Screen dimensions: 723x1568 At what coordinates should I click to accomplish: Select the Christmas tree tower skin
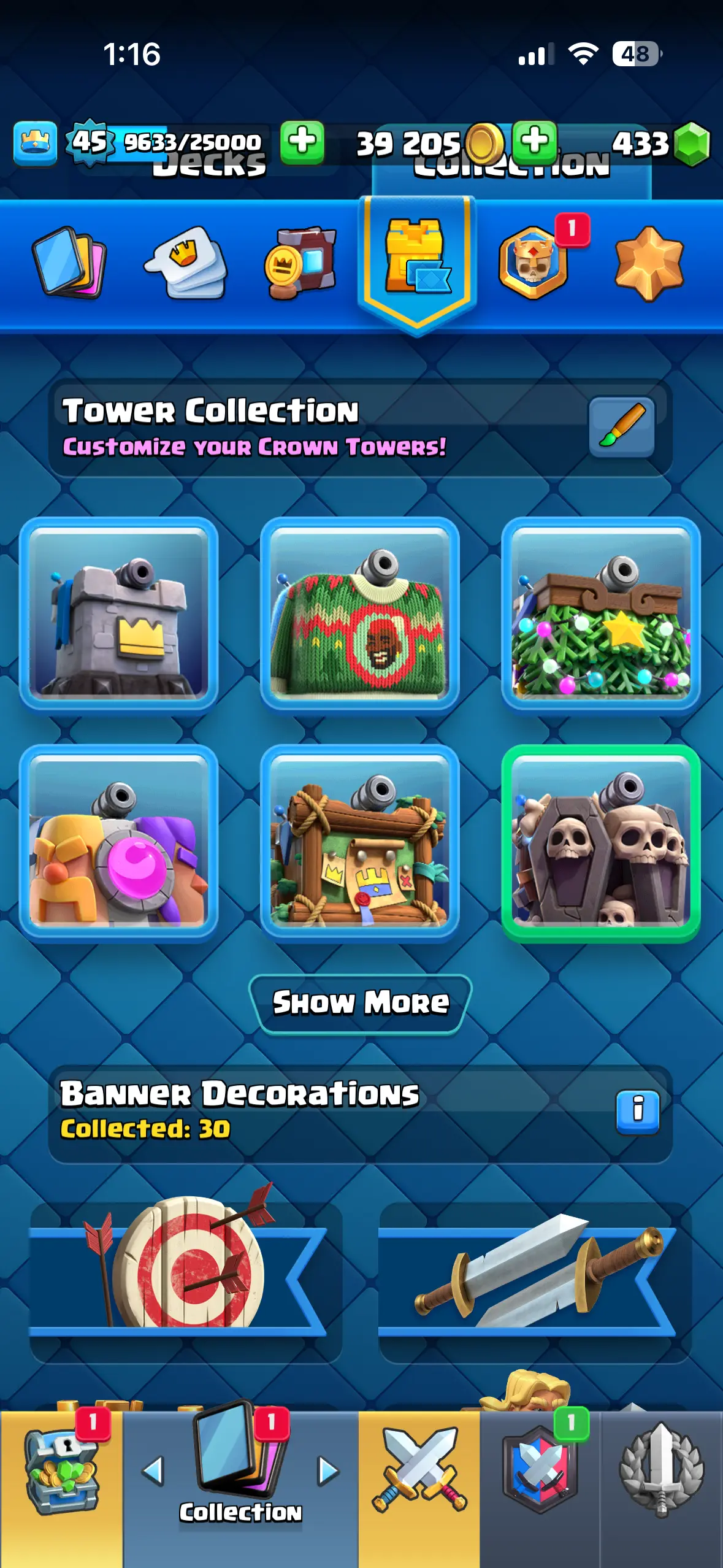(x=601, y=613)
